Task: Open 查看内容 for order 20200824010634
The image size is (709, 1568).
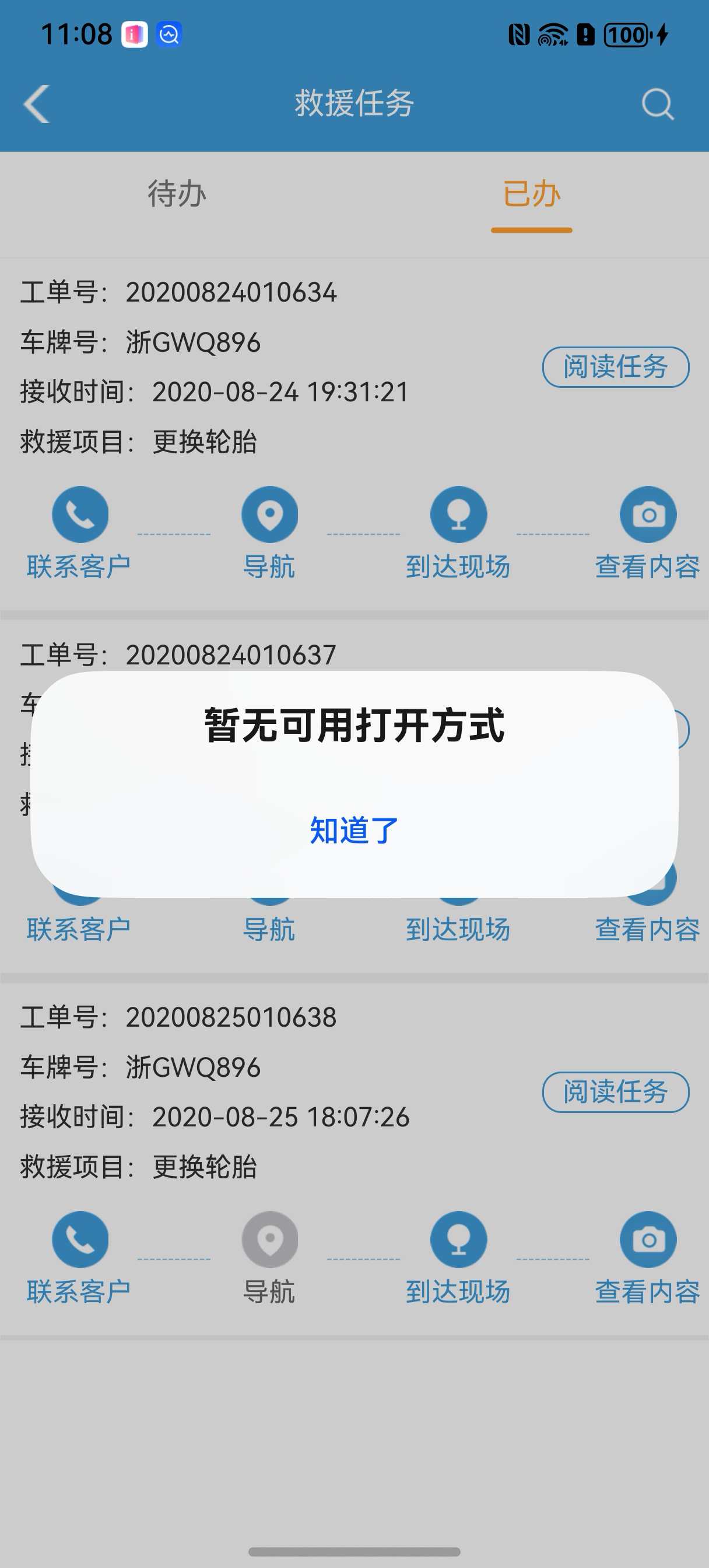Action: (648, 533)
